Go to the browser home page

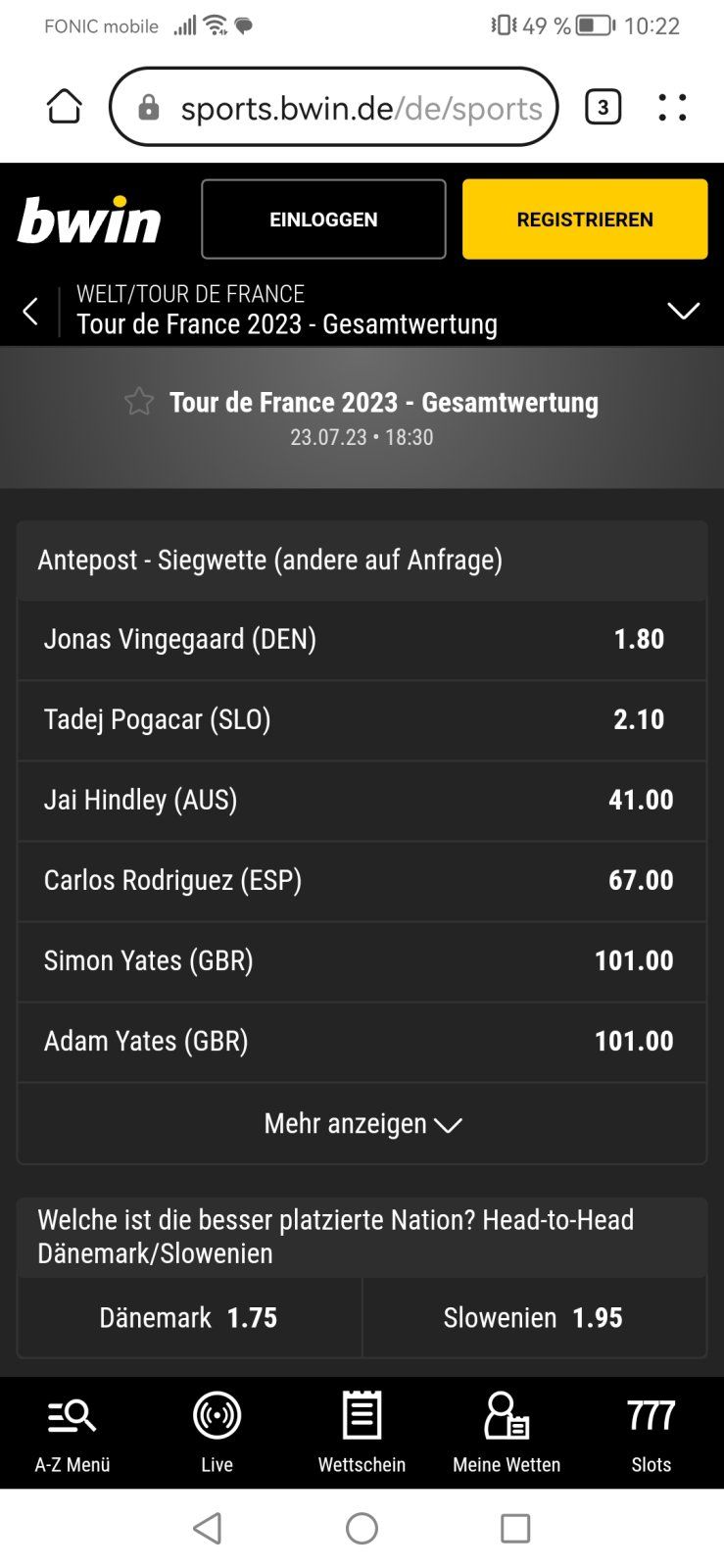pos(65,107)
